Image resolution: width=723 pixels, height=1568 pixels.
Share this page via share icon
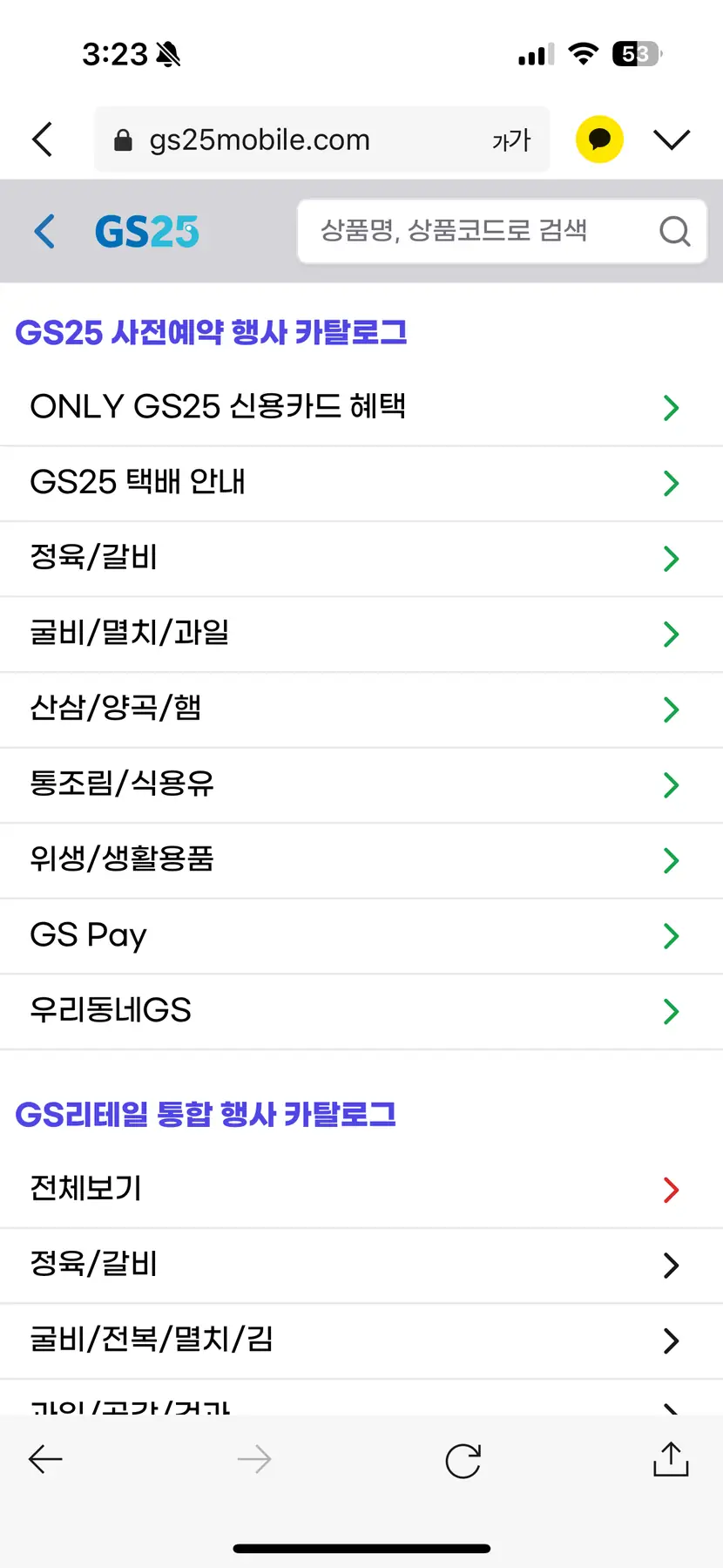tap(671, 1459)
